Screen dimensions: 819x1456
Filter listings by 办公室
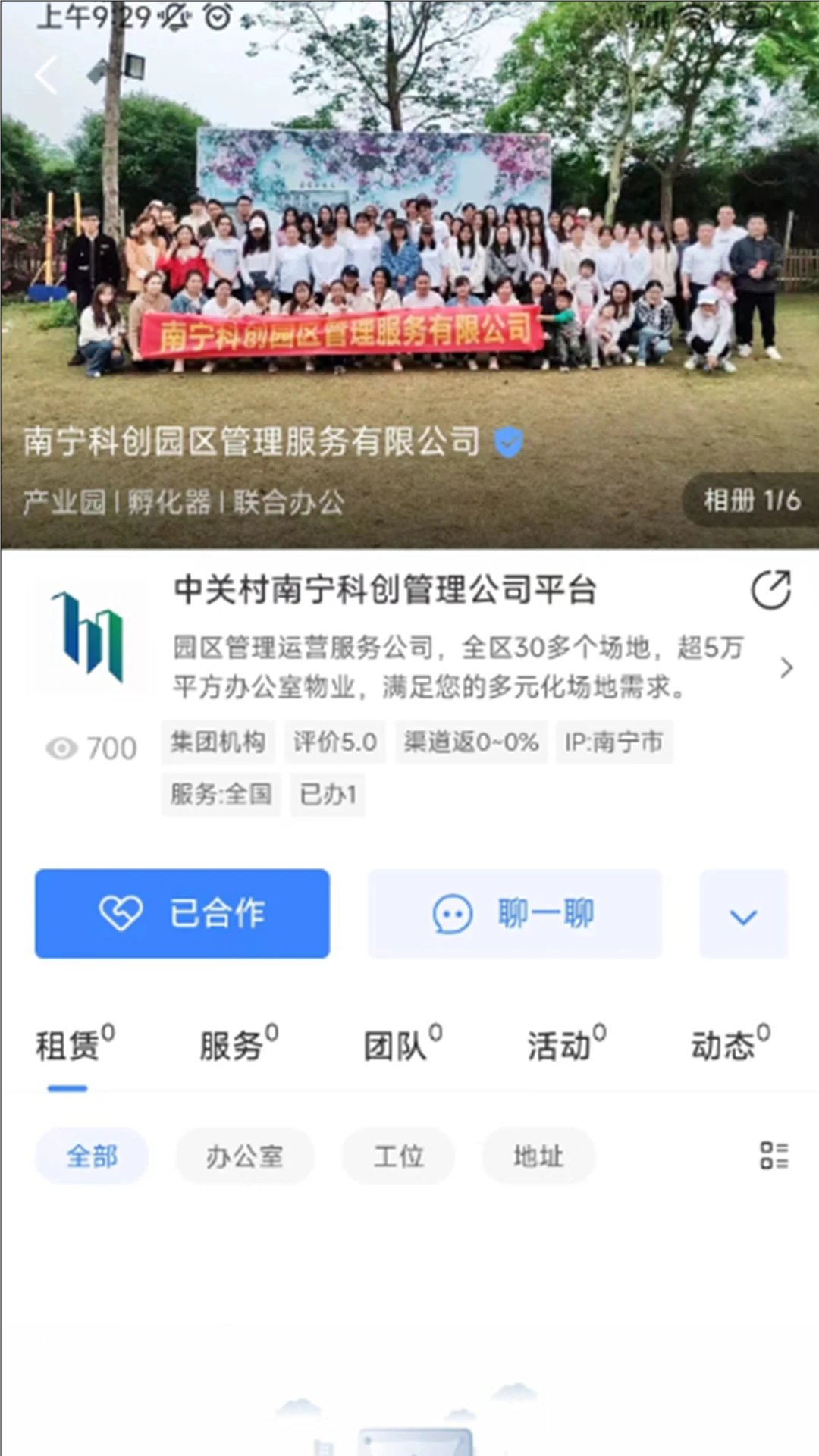pyautogui.click(x=244, y=1156)
